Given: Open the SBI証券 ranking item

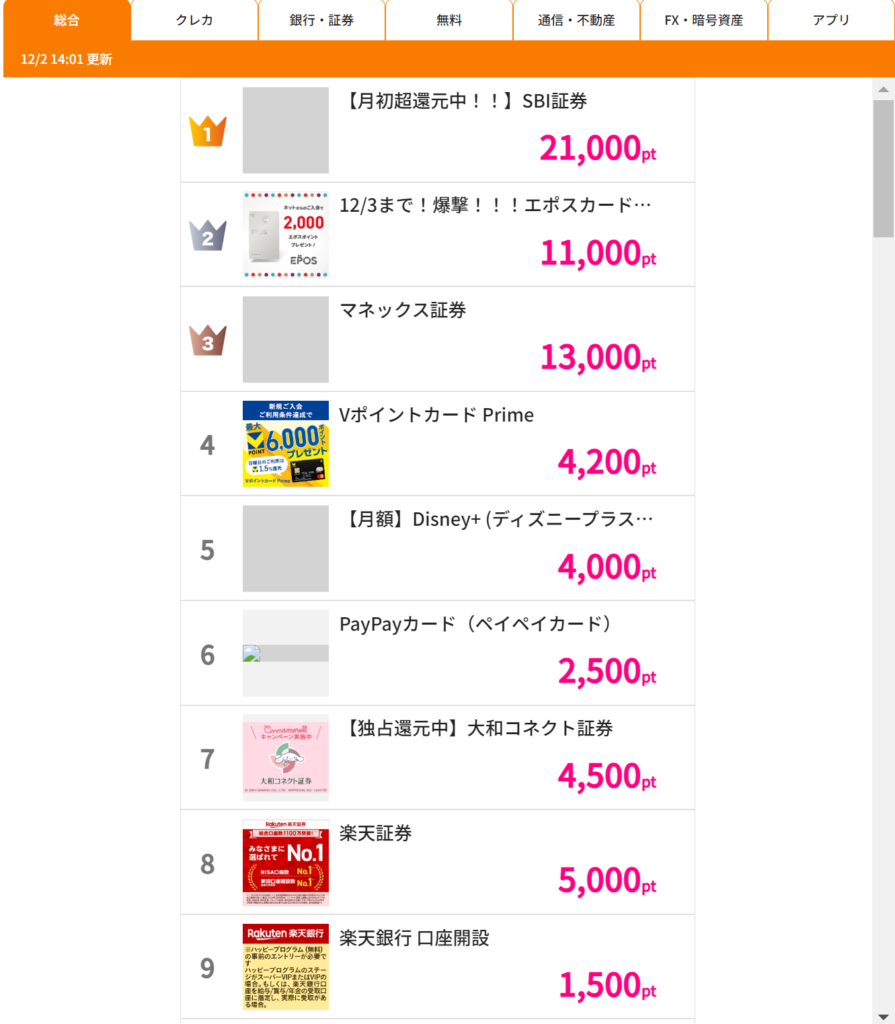Looking at the screenshot, I should [x=463, y=101].
